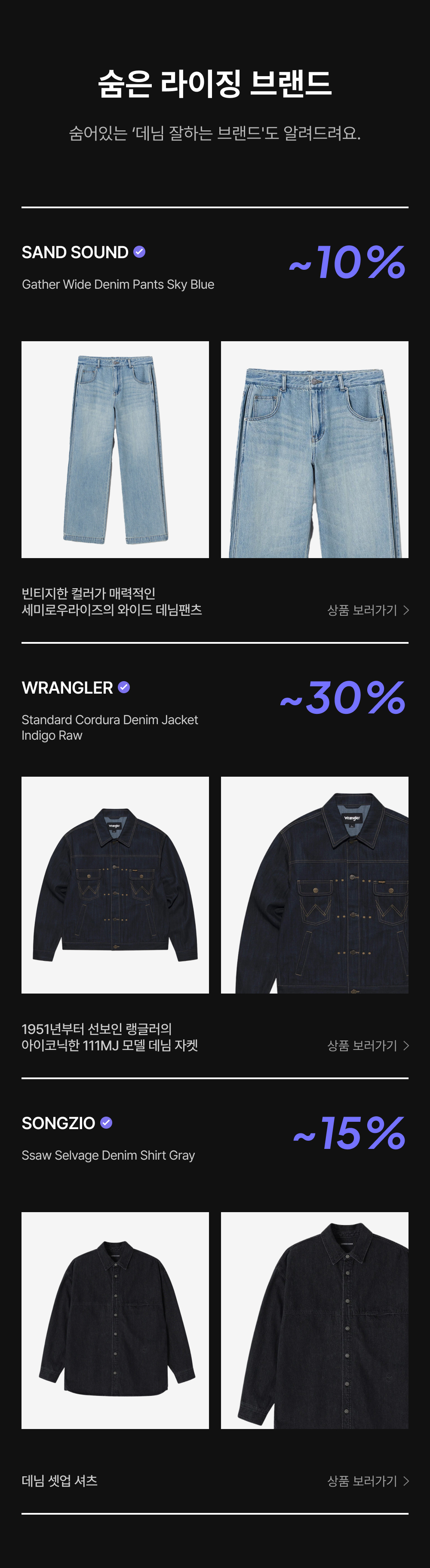430x1568 pixels.
Task: View Wrangler jacket full-view product image
Action: coord(115,884)
